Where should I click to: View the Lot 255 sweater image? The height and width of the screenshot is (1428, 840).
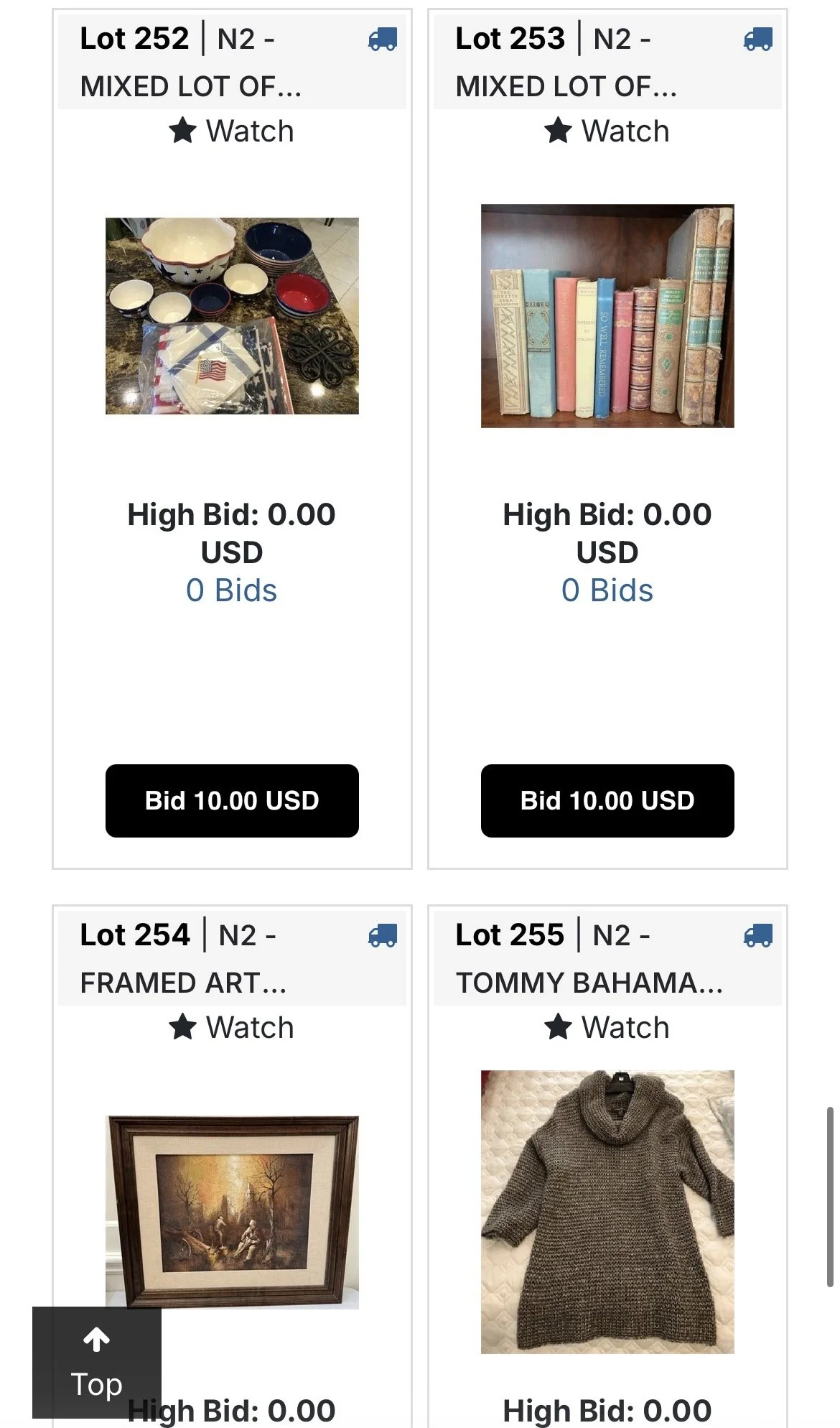(607, 1212)
